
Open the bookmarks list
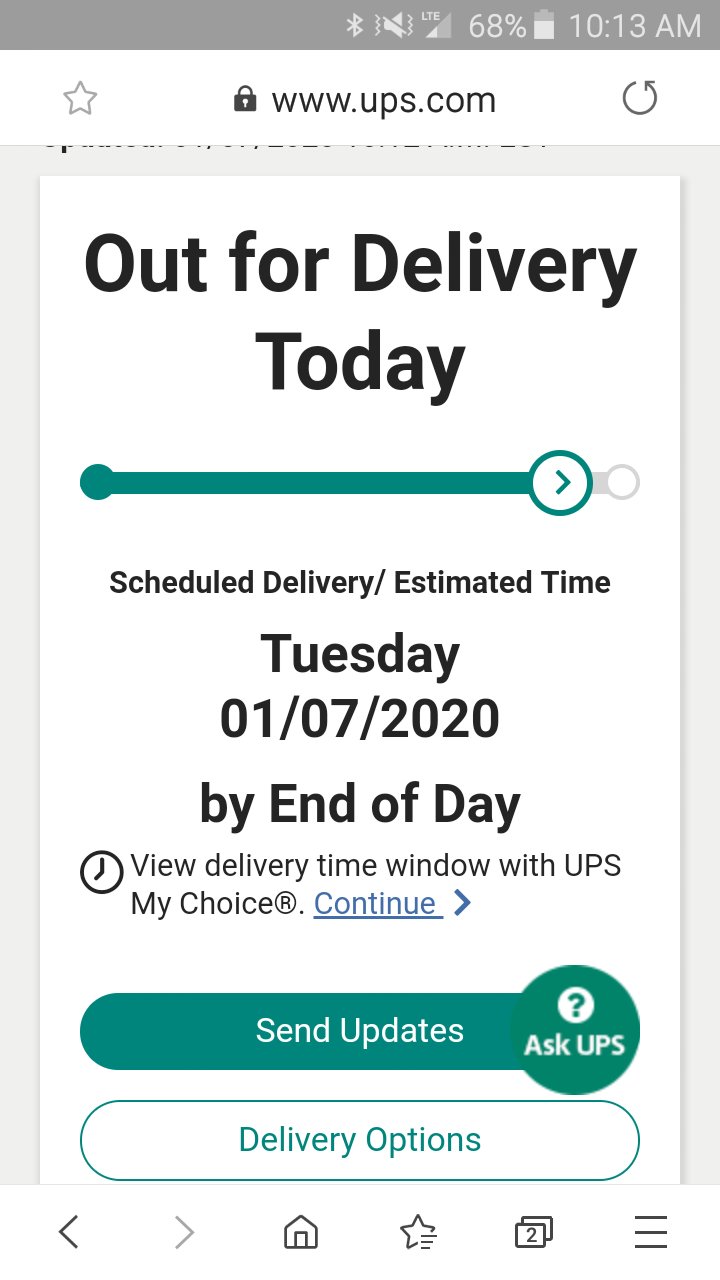click(x=417, y=1233)
